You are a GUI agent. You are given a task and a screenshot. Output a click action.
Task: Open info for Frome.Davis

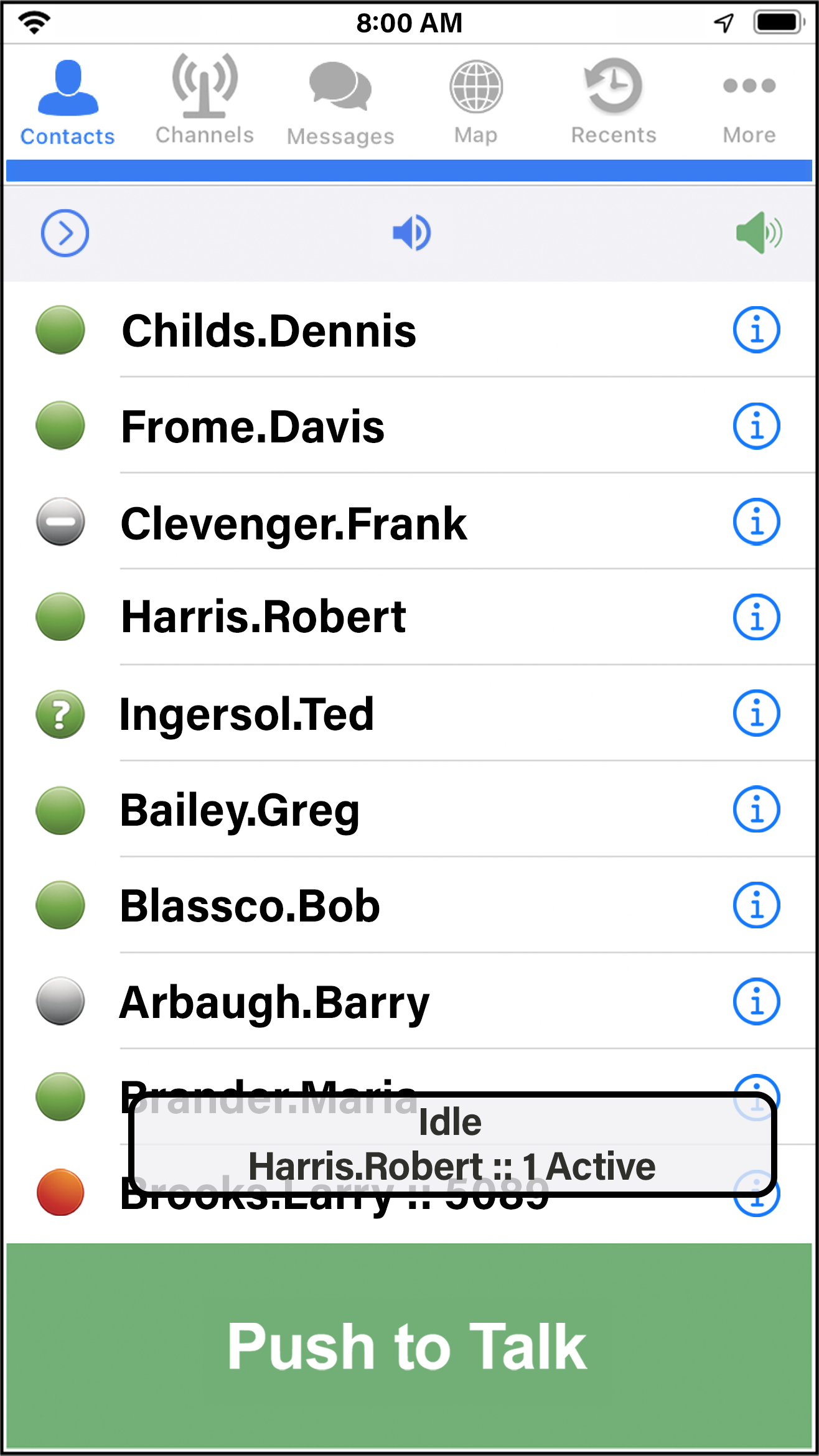pos(756,426)
